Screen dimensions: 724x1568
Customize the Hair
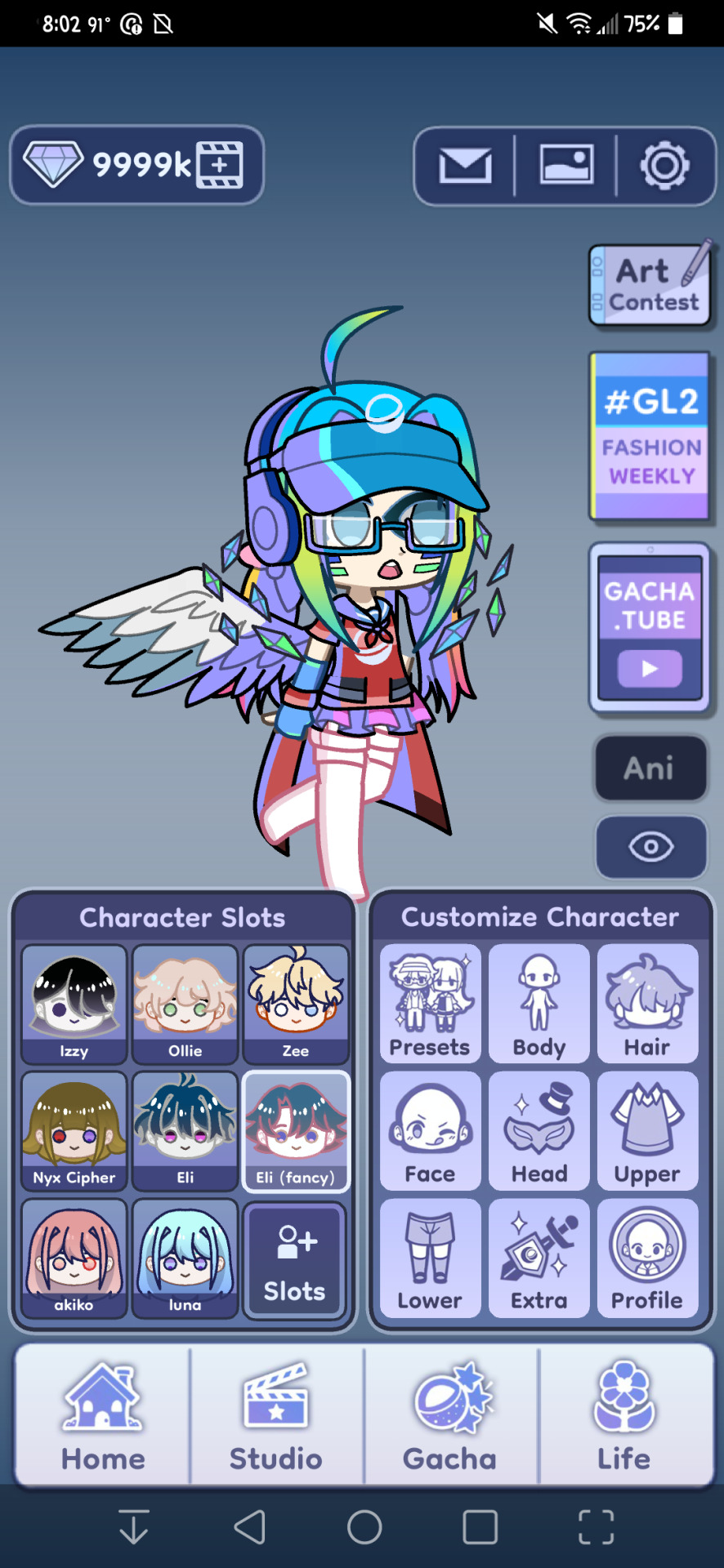click(647, 1004)
